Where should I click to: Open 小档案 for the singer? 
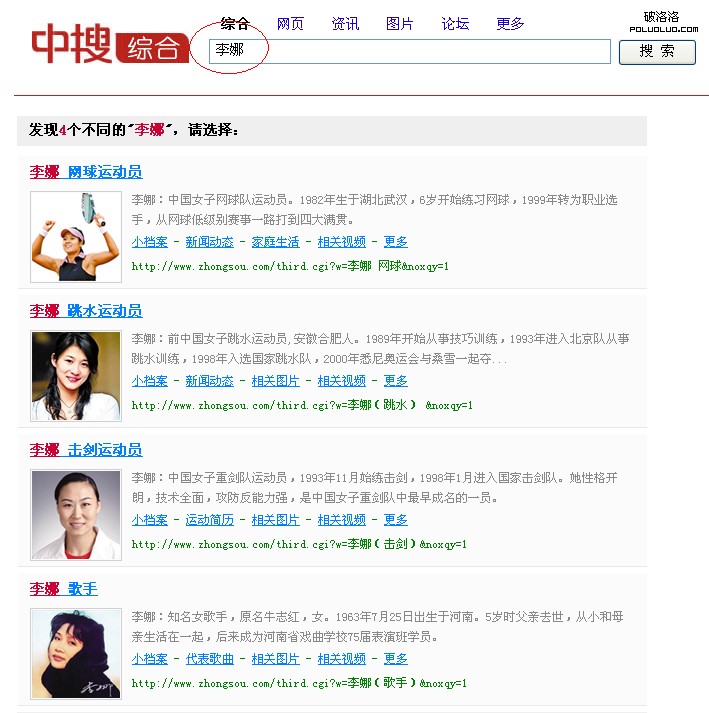pyautogui.click(x=150, y=659)
